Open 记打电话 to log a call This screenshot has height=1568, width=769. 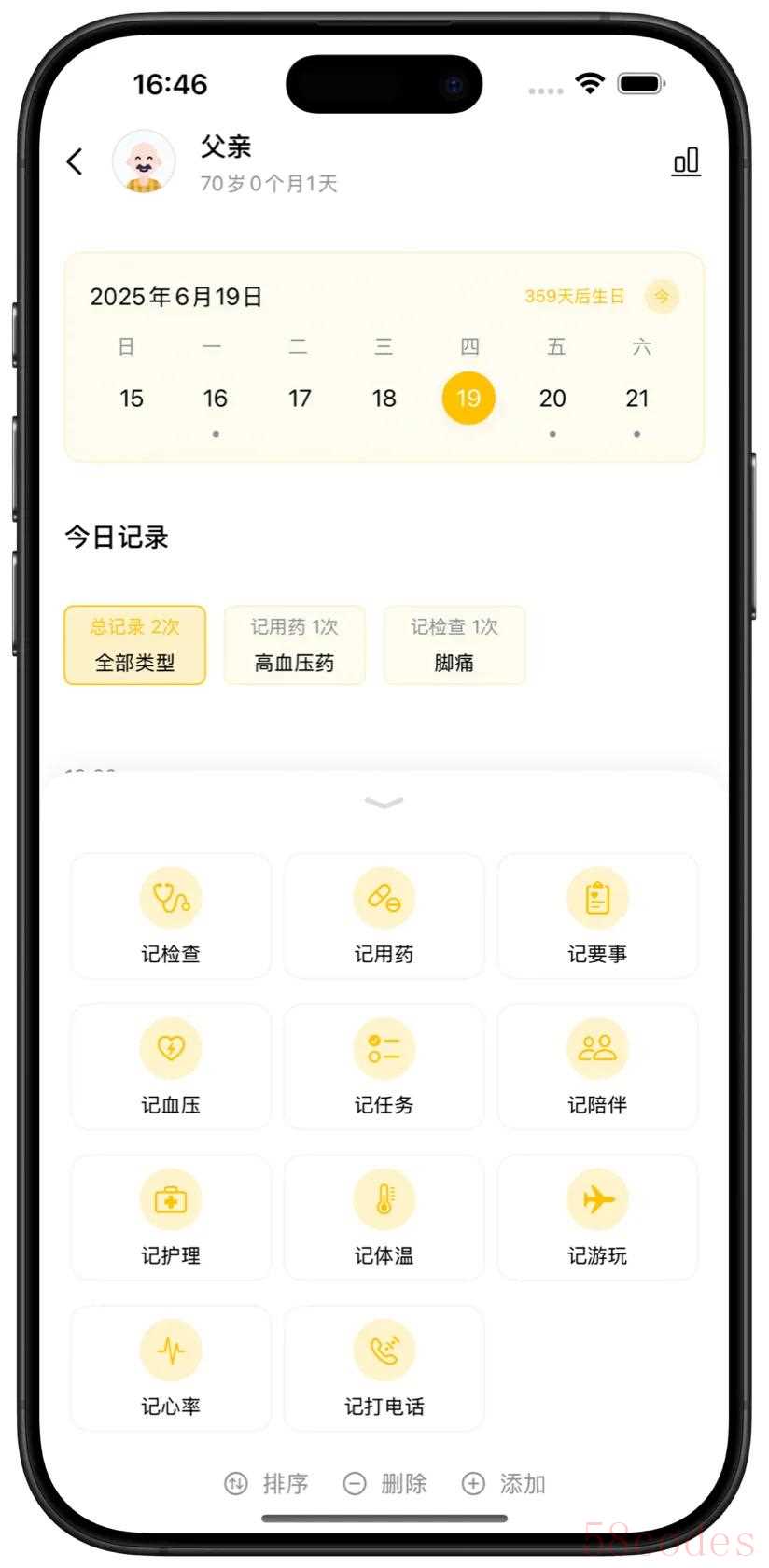pyautogui.click(x=384, y=1369)
